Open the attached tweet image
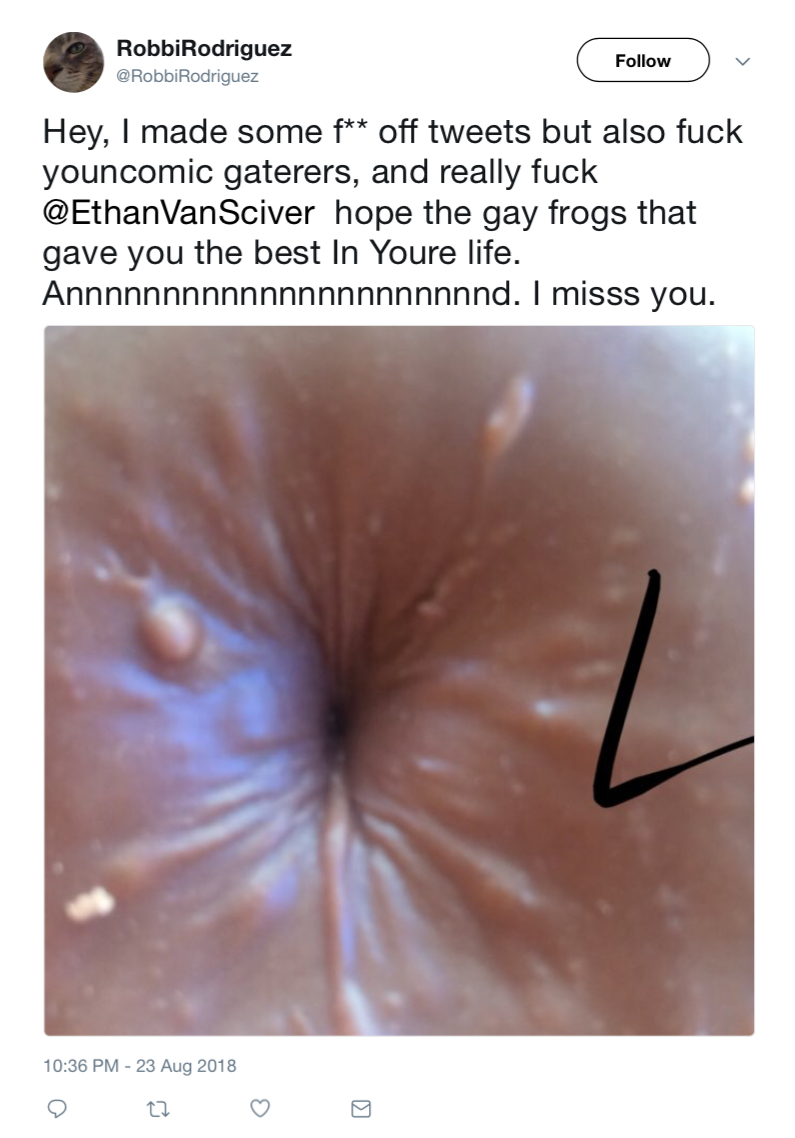Viewport: 795px width, 1138px height. (398, 680)
